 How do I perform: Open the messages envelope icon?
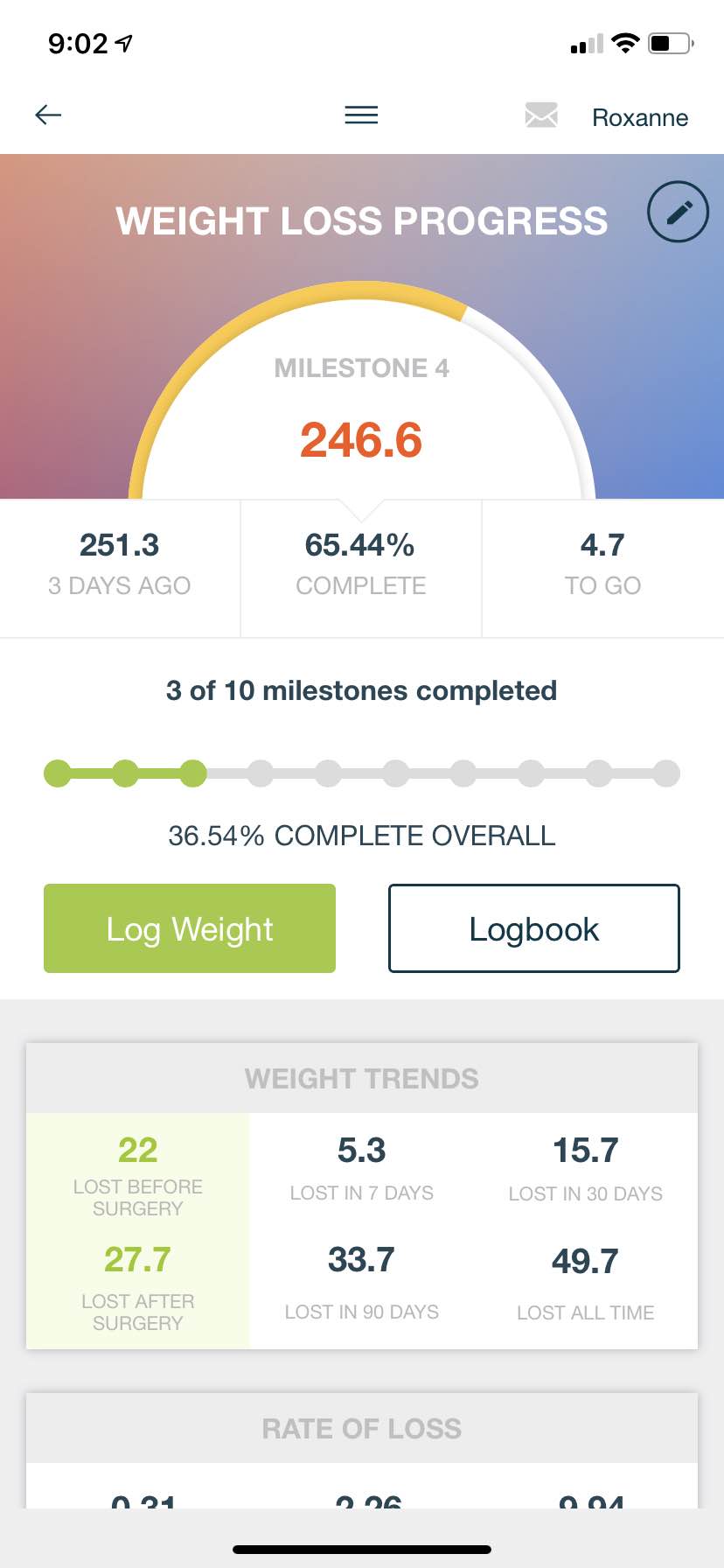click(x=541, y=115)
